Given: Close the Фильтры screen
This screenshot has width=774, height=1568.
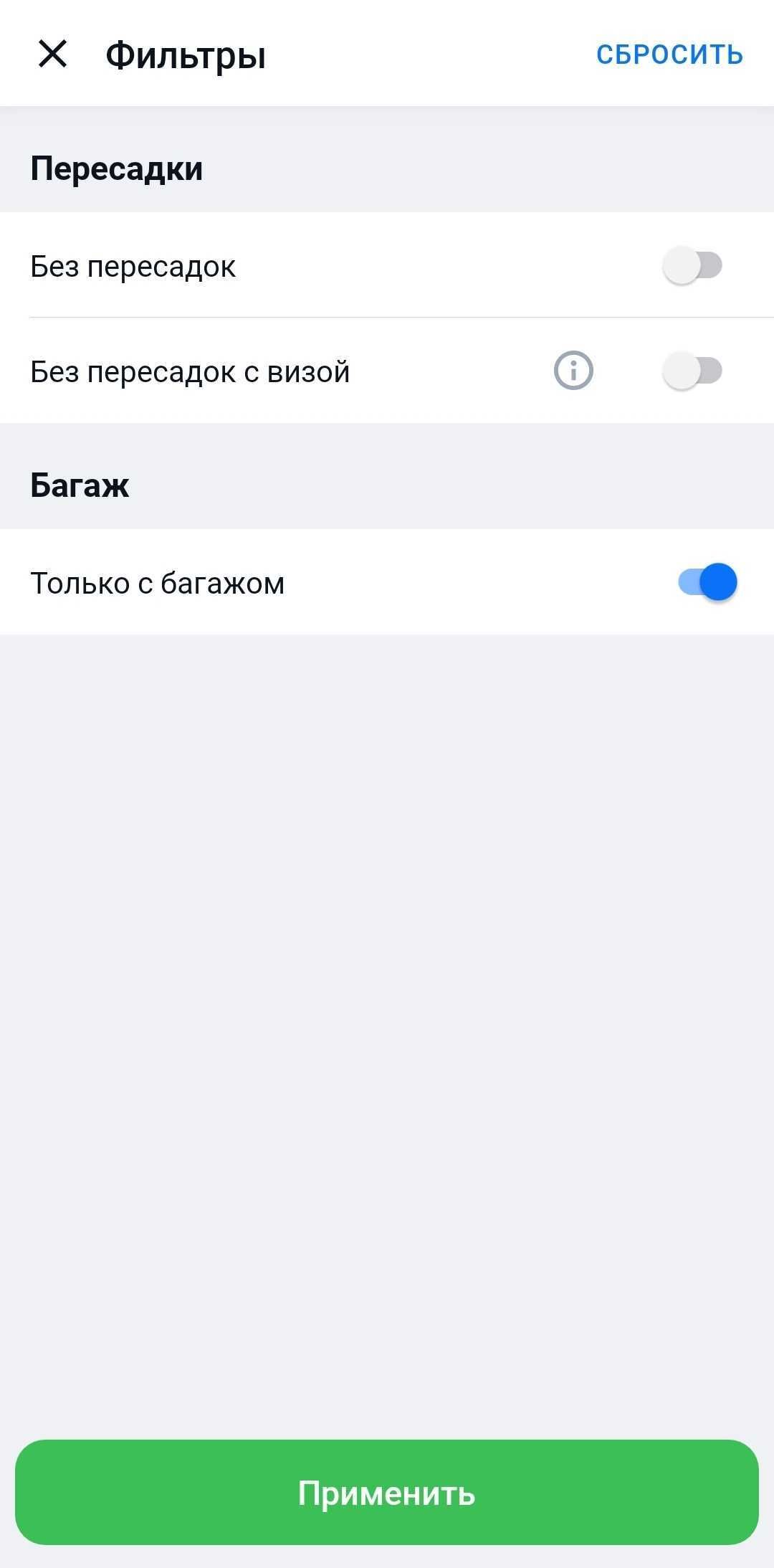Looking at the screenshot, I should (52, 54).
